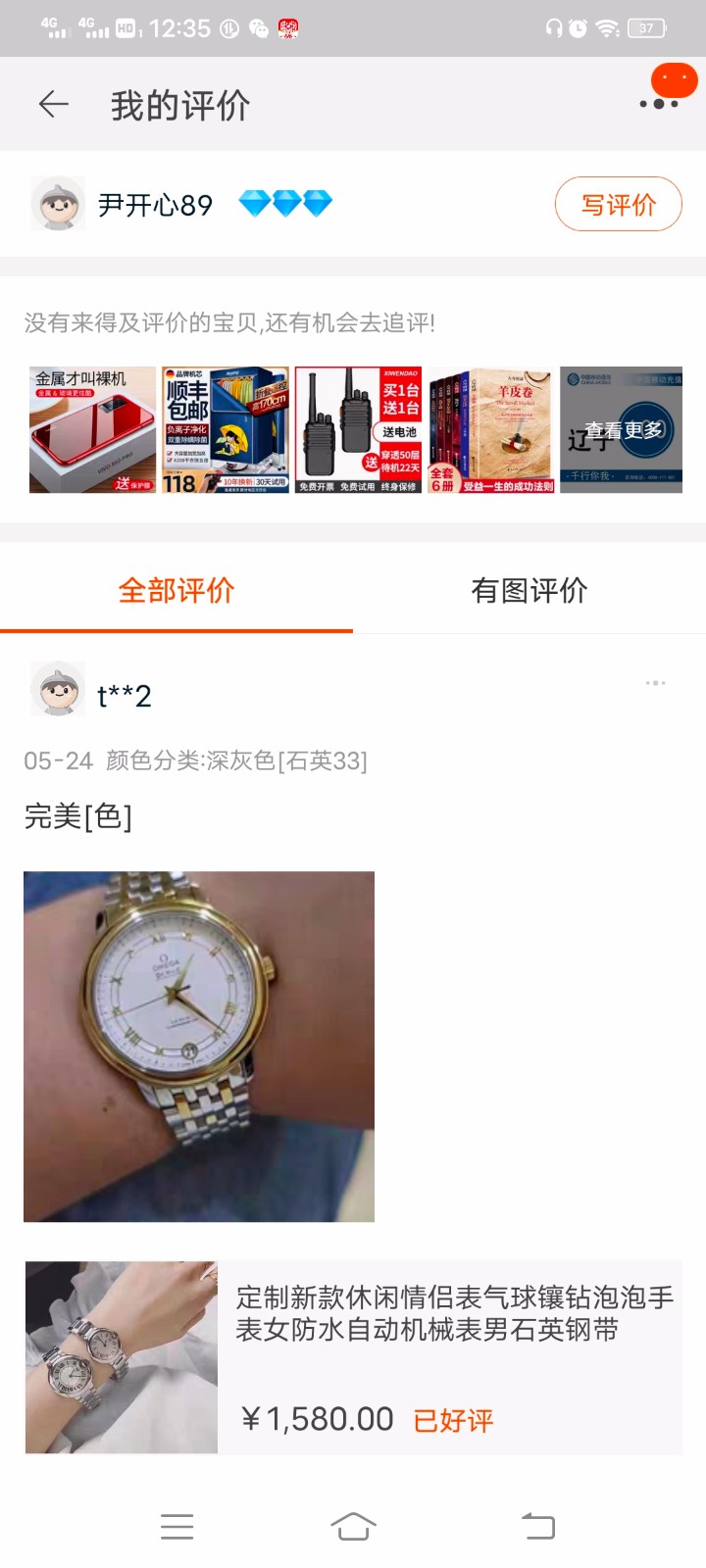Tap the 写评价 button

pos(618,204)
